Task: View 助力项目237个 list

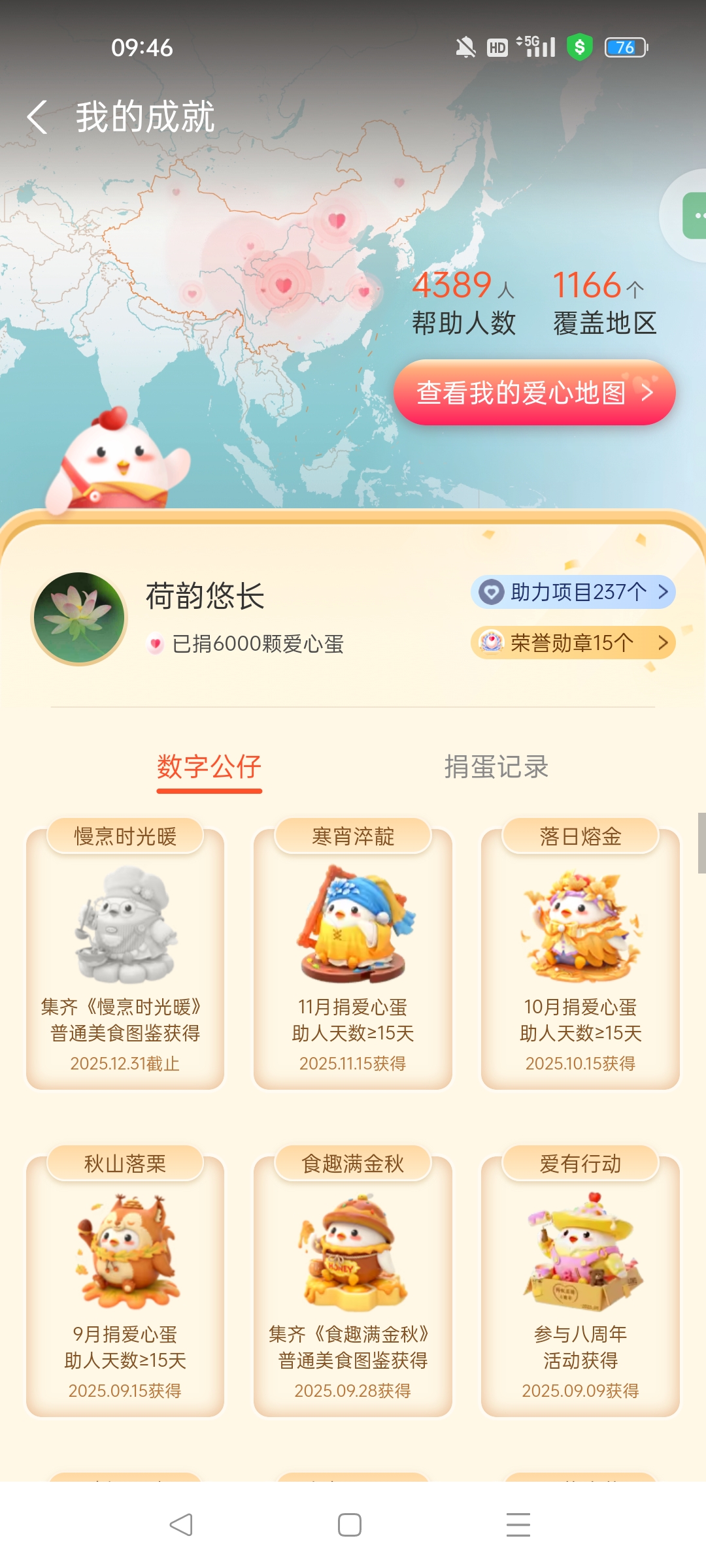Action: [x=573, y=592]
